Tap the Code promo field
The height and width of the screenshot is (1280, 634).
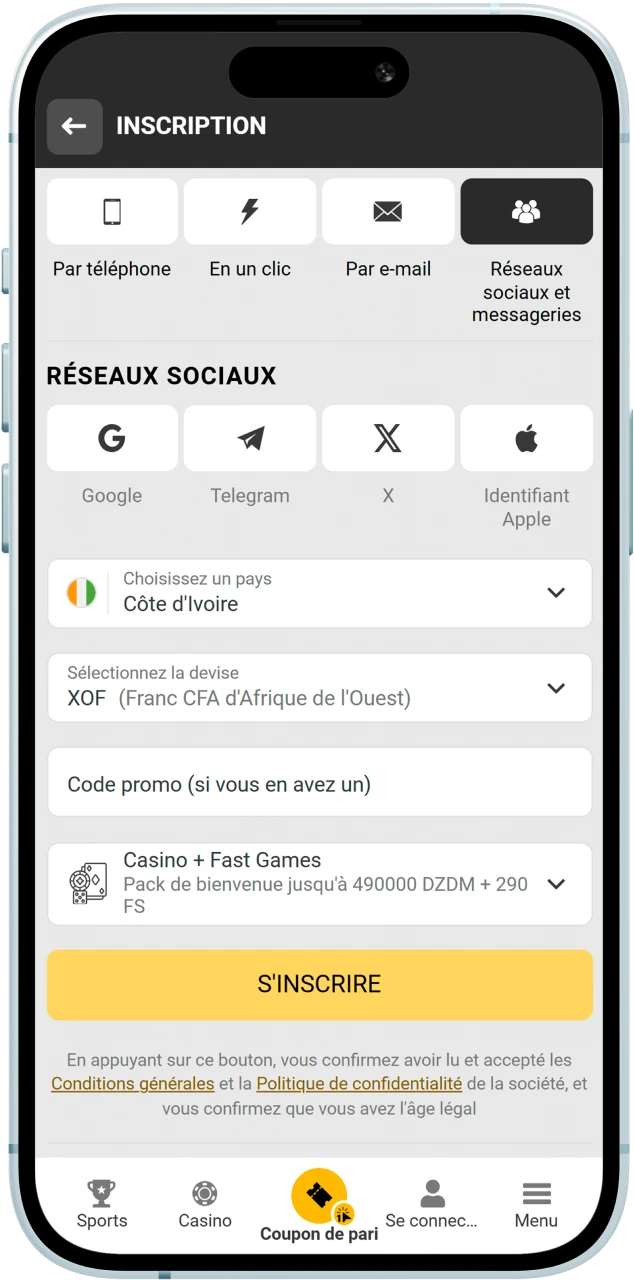[320, 784]
